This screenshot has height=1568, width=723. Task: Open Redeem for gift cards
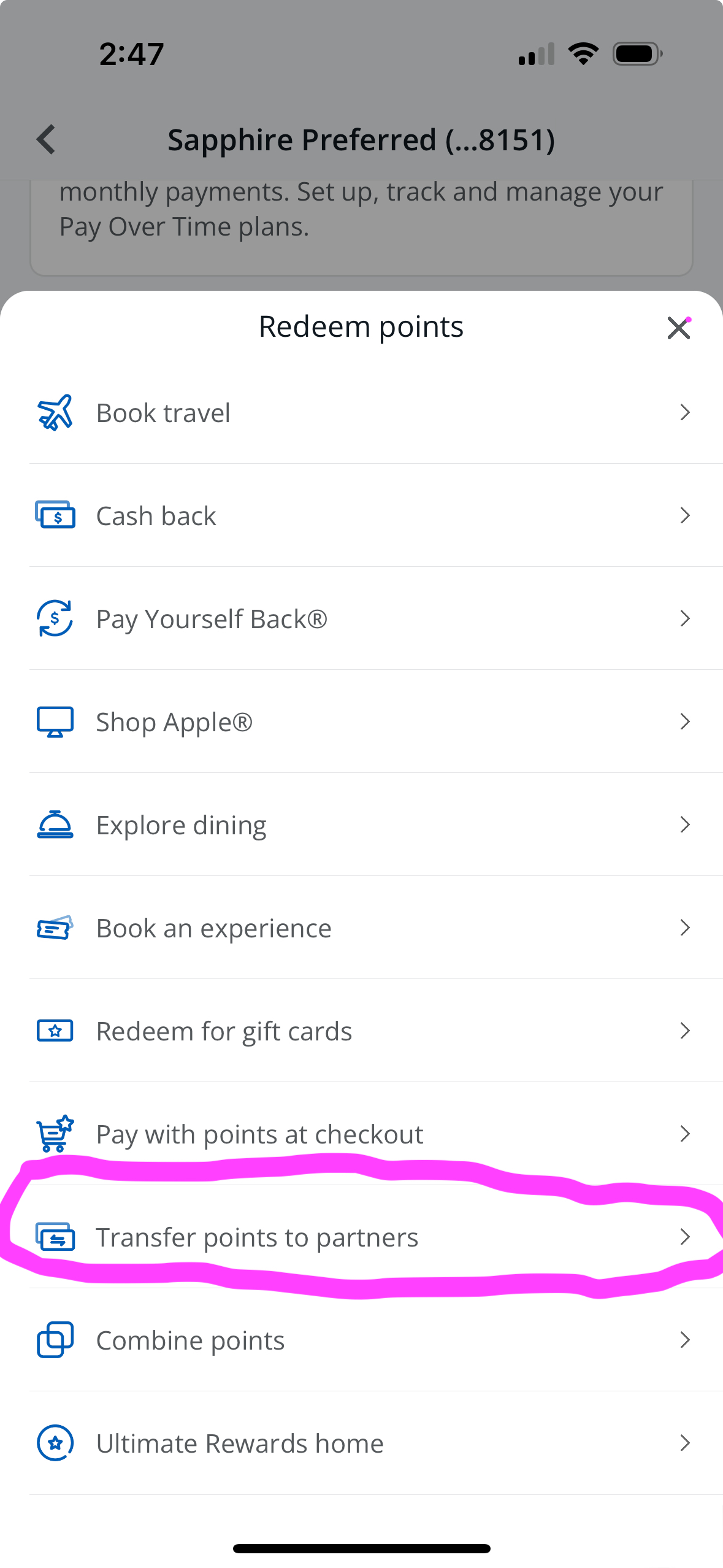362,1031
